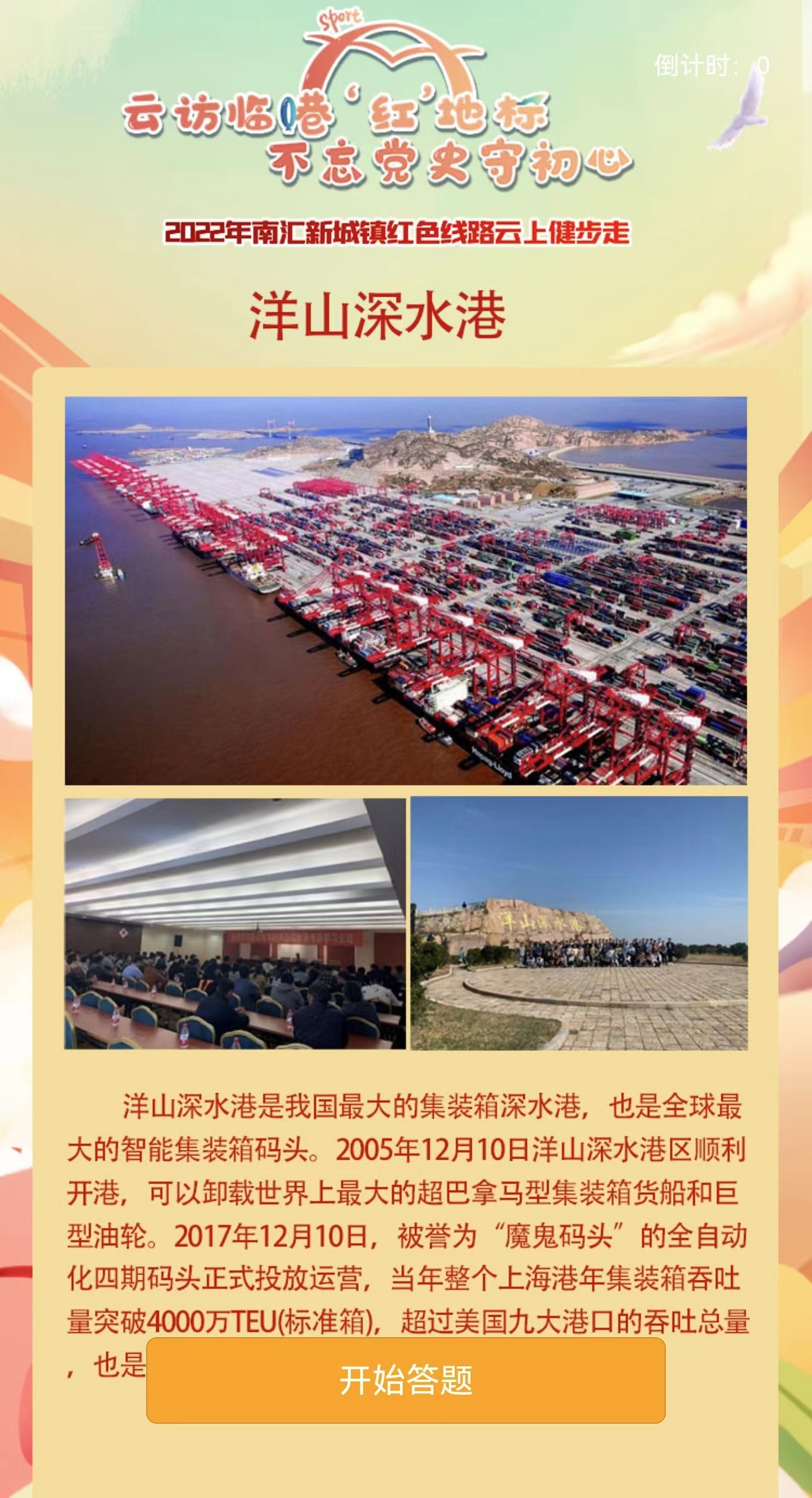Tap the 开始答题 button
The width and height of the screenshot is (812, 1498).
(x=405, y=1380)
